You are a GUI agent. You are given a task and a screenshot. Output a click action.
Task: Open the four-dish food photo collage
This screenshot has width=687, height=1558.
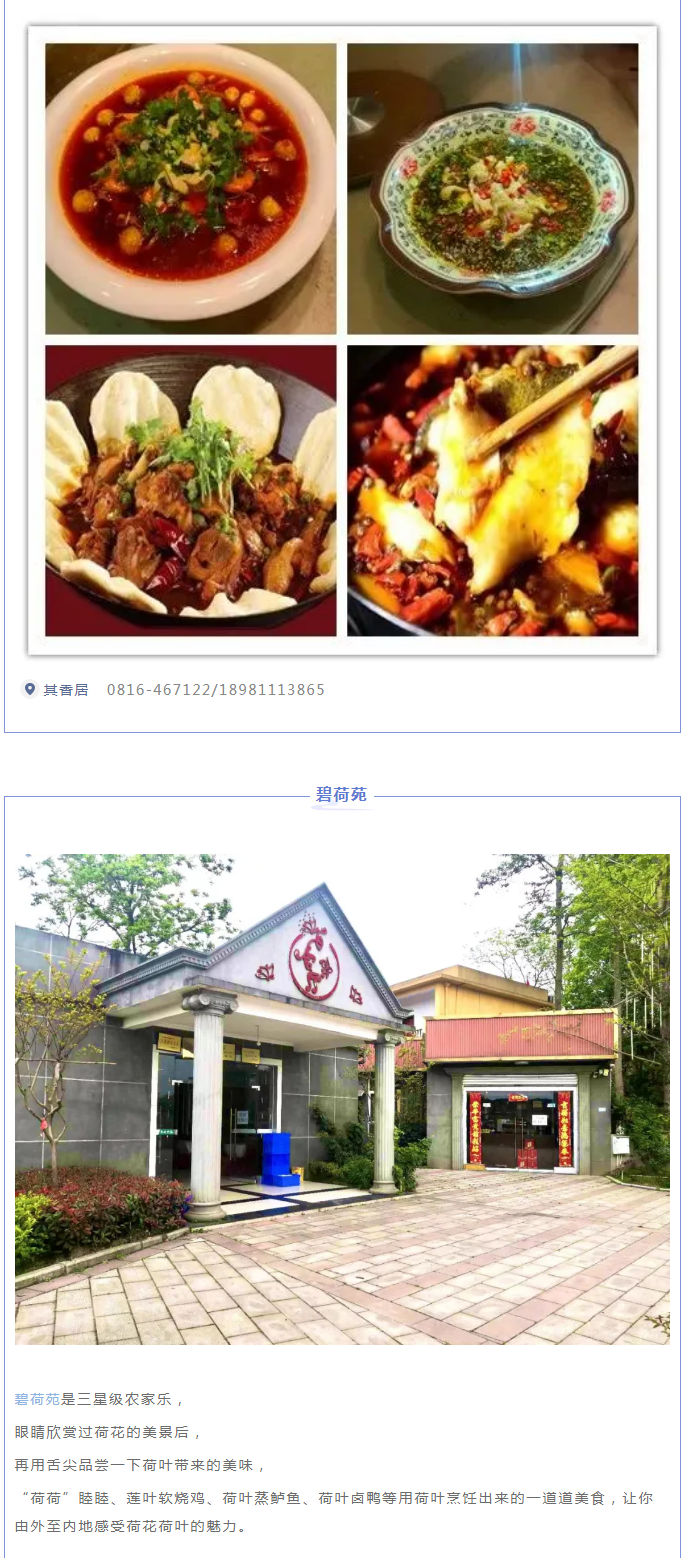(x=342, y=340)
